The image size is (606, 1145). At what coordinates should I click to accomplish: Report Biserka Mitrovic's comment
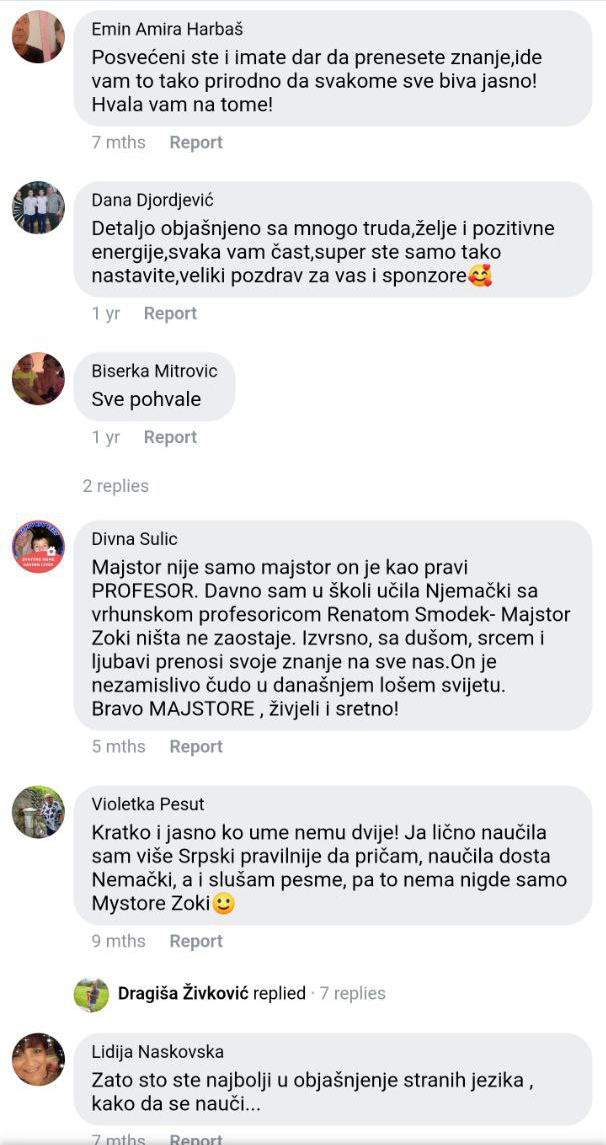170,438
